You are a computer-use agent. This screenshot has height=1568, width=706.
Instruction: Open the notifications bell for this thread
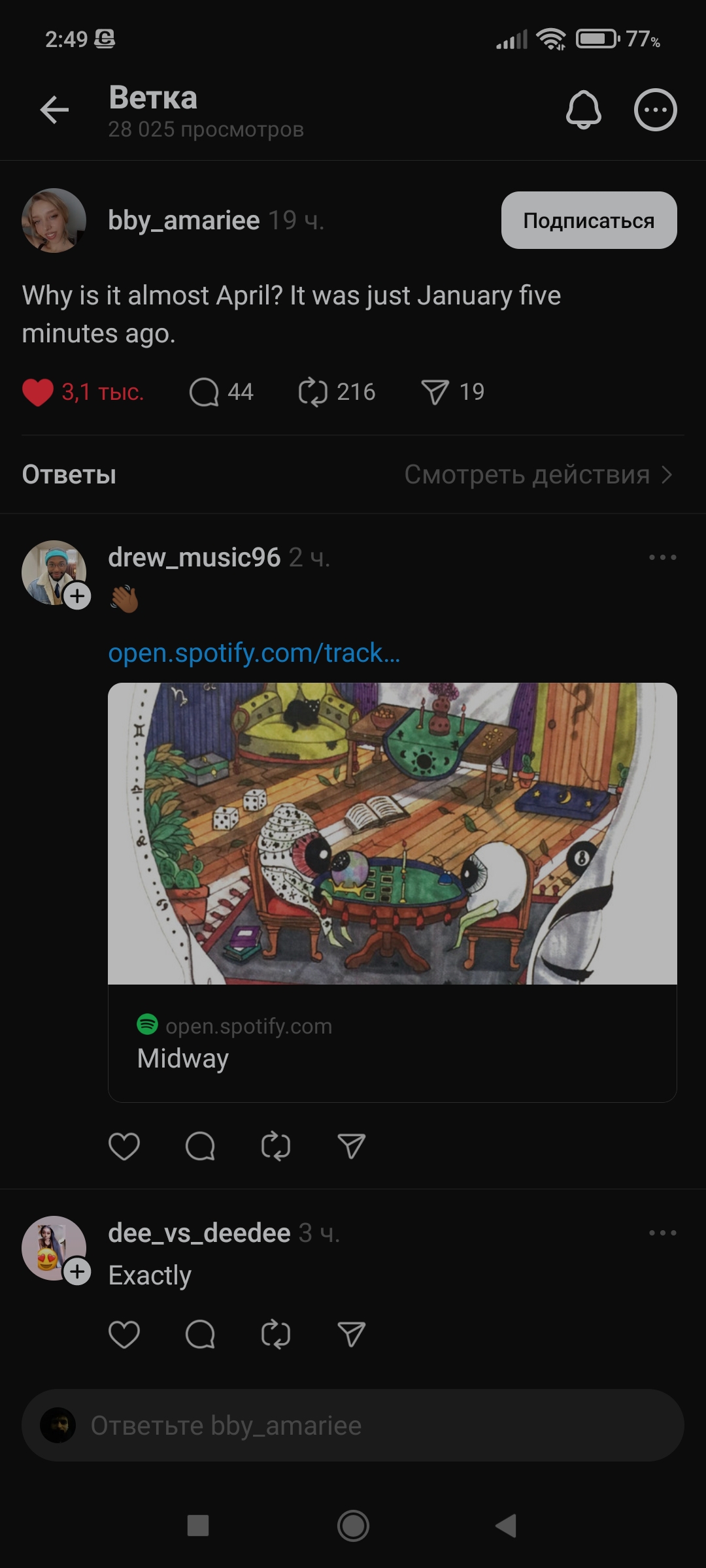coord(583,109)
